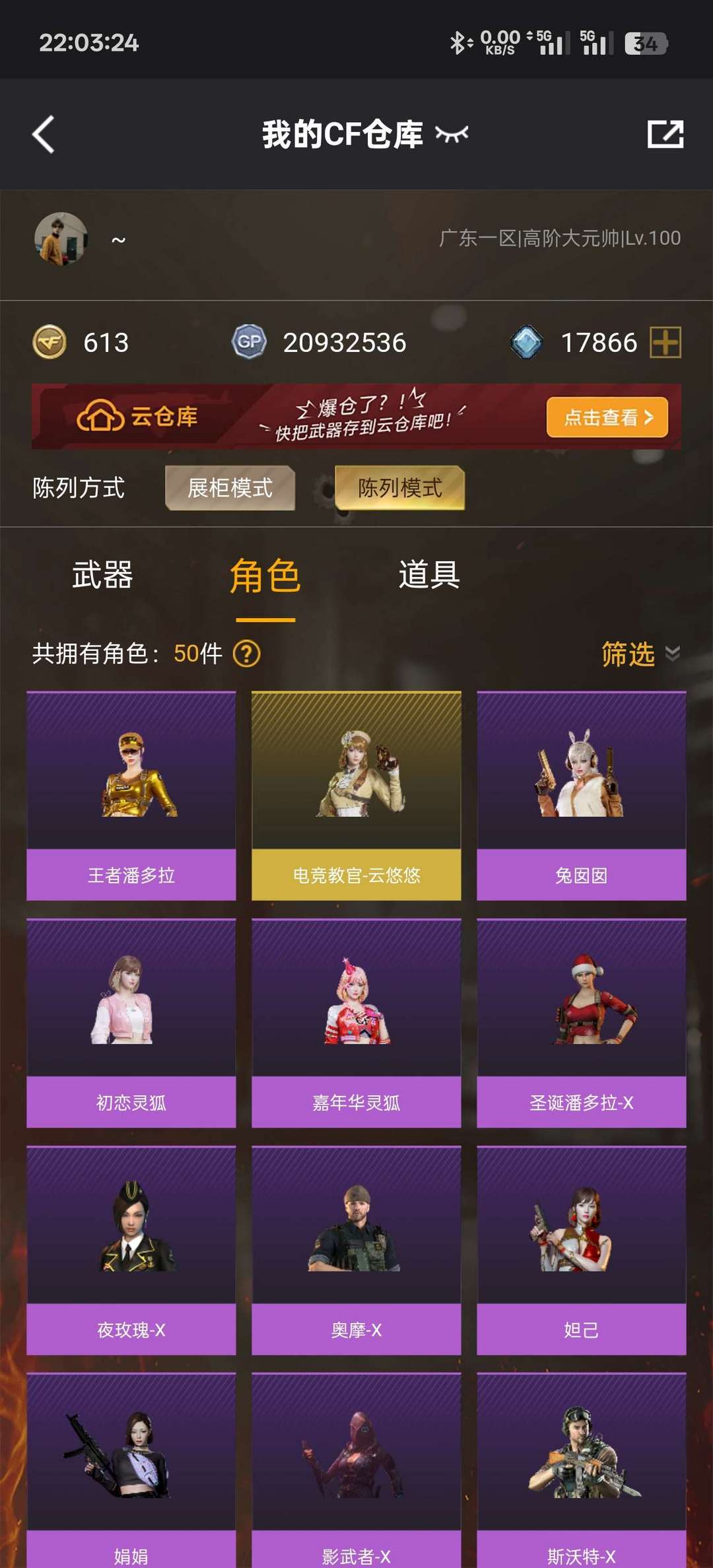The height and width of the screenshot is (1568, 713).
Task: Open the 圣诞潘多拉-X character card
Action: (x=582, y=1023)
